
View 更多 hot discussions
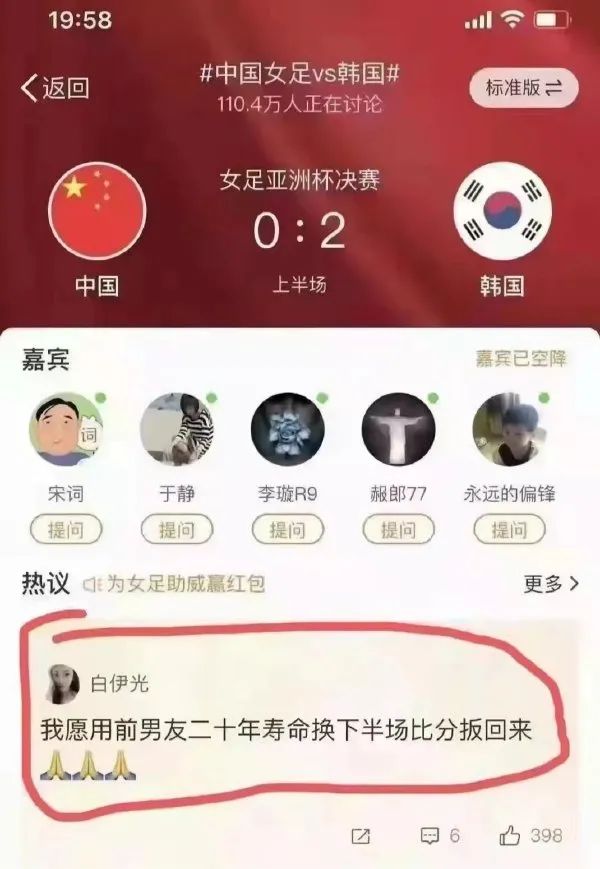[x=550, y=583]
